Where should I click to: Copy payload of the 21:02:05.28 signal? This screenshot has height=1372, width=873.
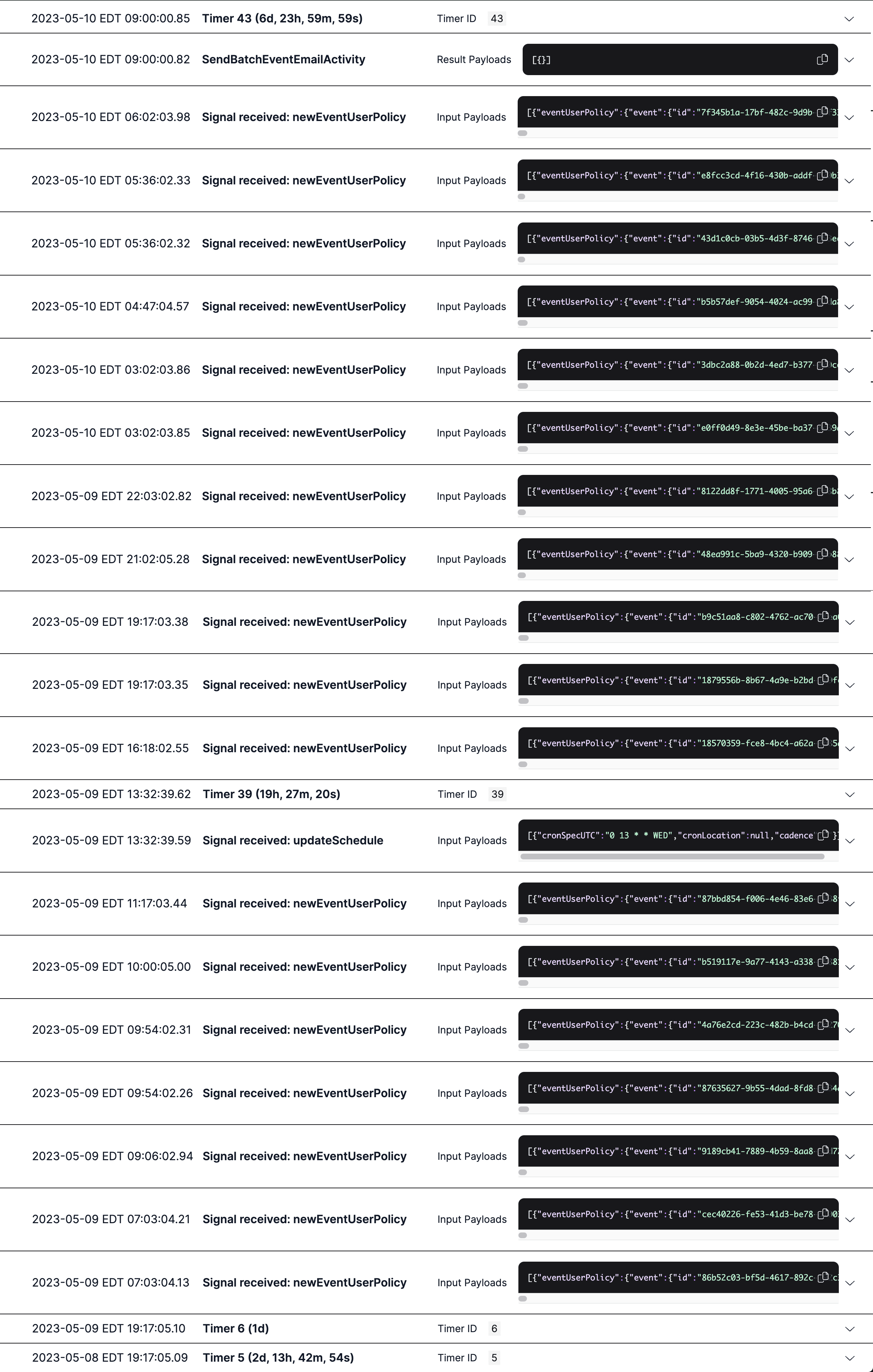[x=822, y=554]
